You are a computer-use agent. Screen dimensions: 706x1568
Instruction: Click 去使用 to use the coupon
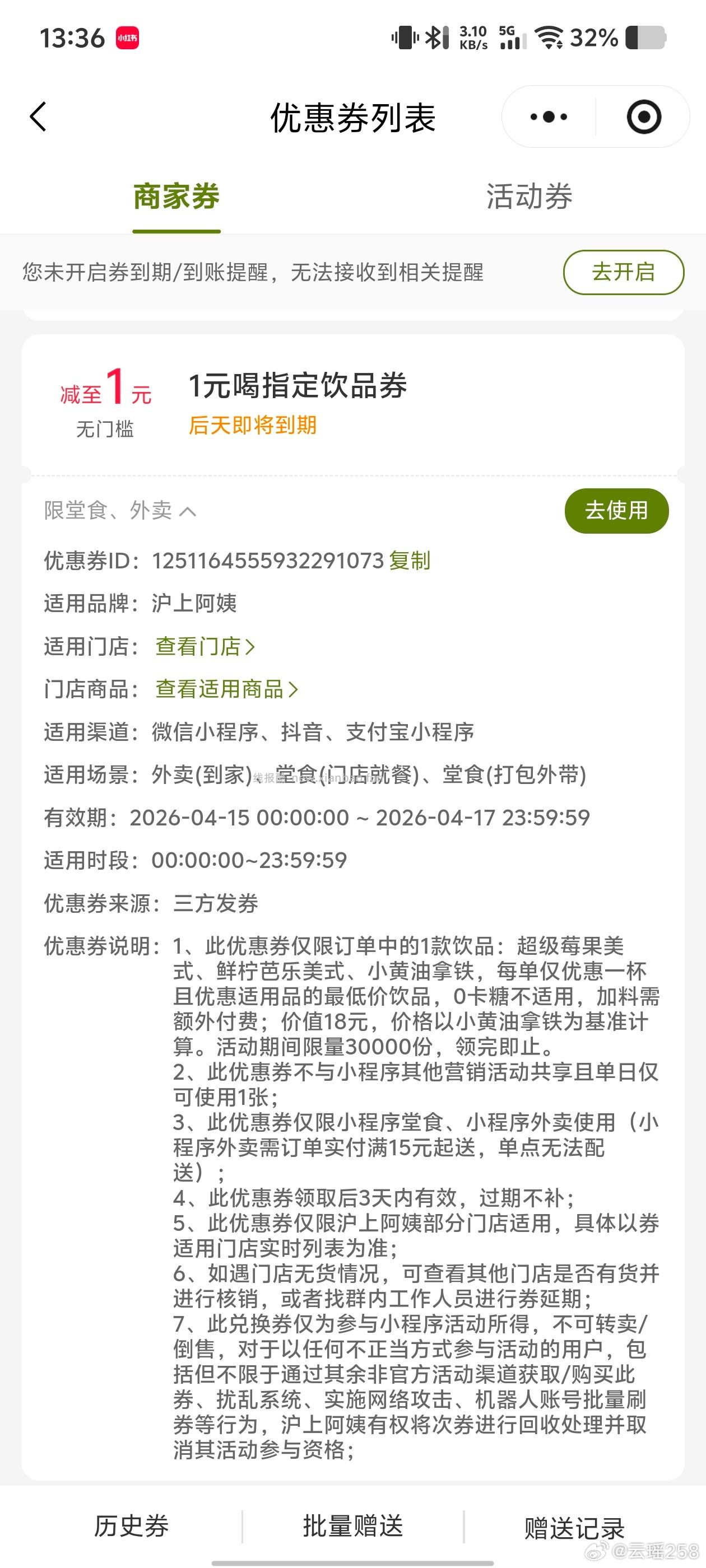[x=616, y=511]
